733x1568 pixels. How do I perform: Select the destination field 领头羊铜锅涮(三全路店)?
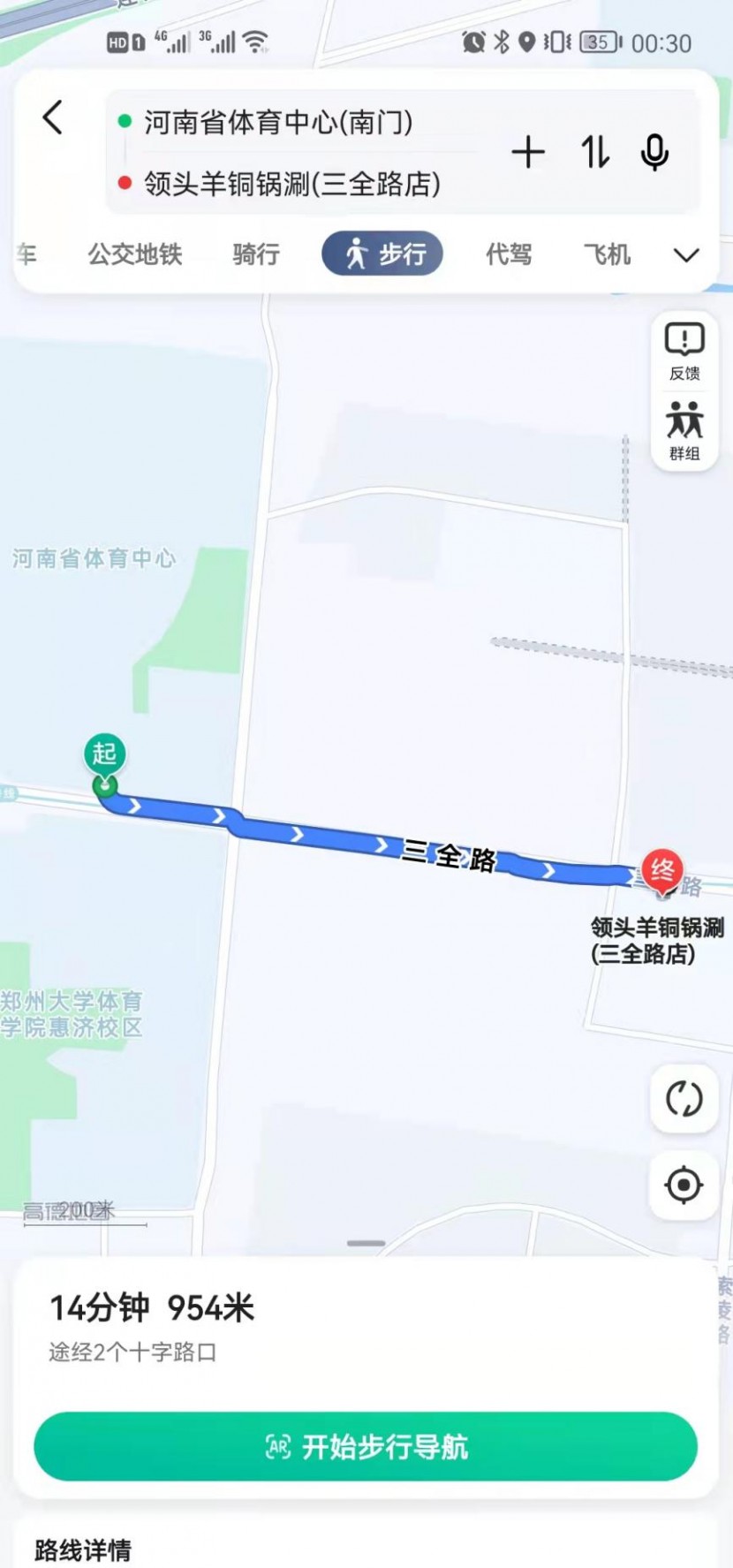coord(291,184)
